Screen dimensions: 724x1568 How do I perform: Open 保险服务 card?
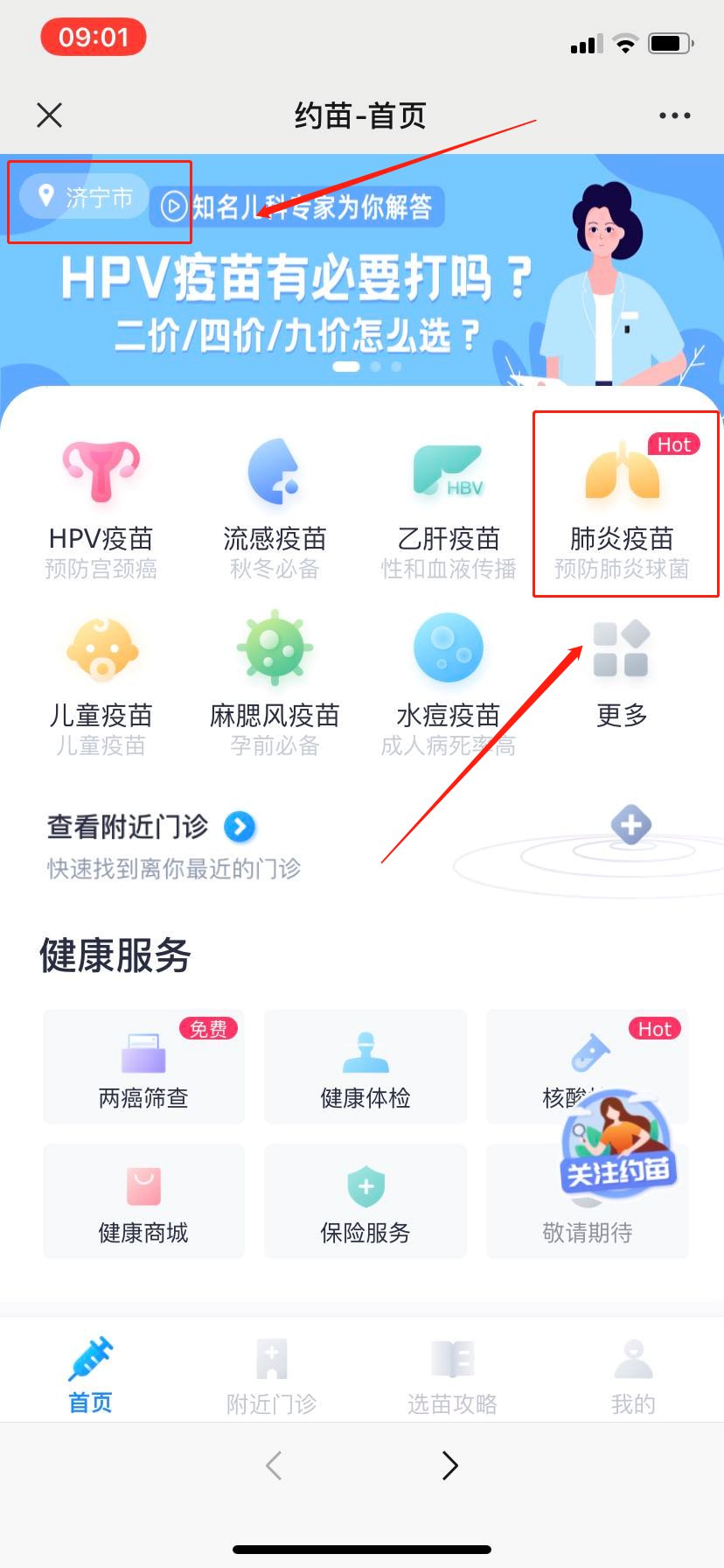[x=365, y=1200]
